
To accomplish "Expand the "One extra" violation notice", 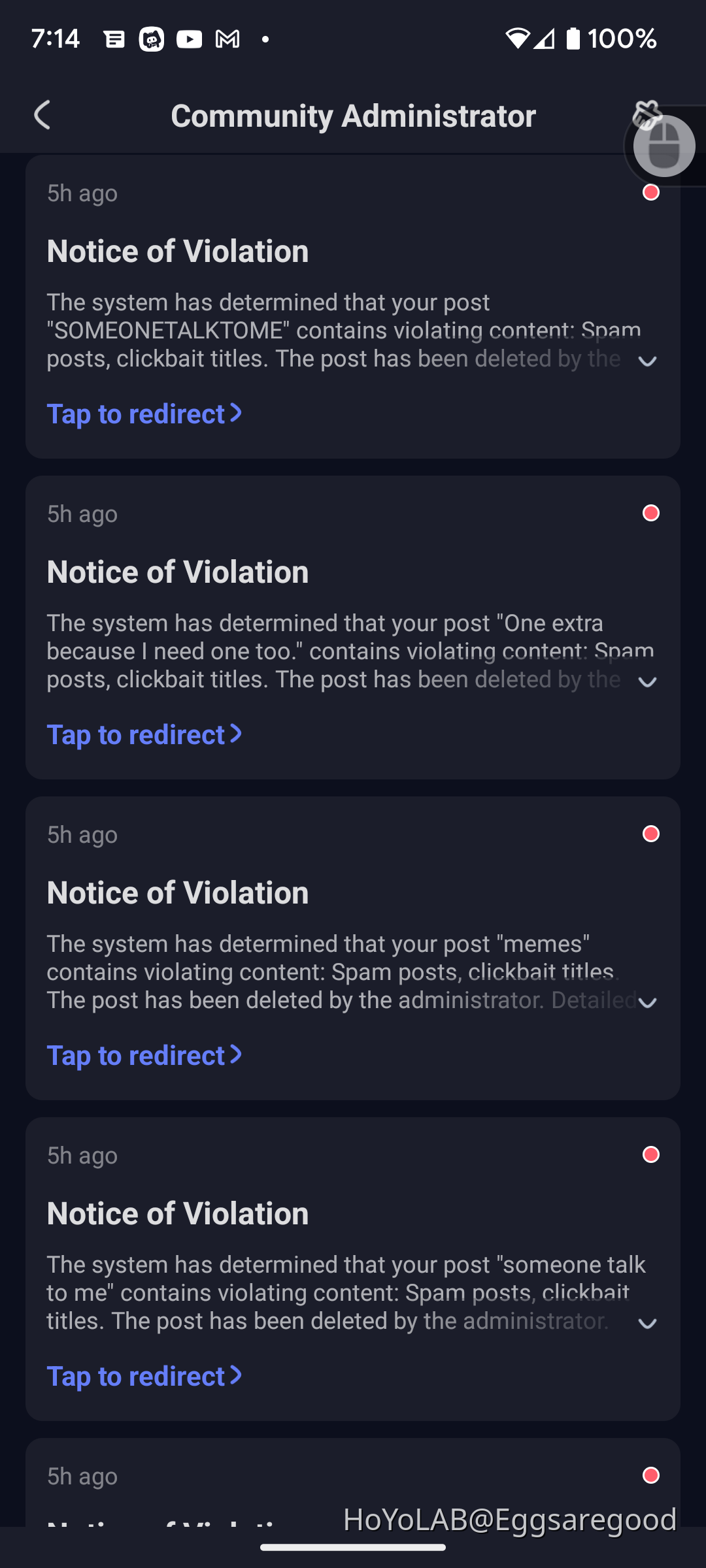I will click(647, 682).
